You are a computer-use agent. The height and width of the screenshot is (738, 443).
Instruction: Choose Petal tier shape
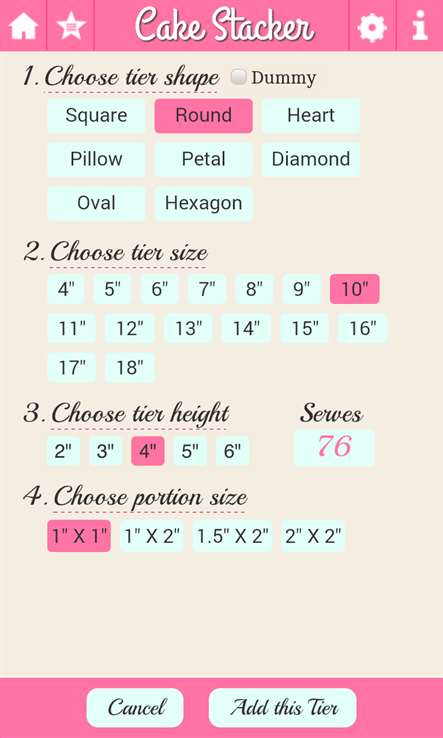pos(203,160)
